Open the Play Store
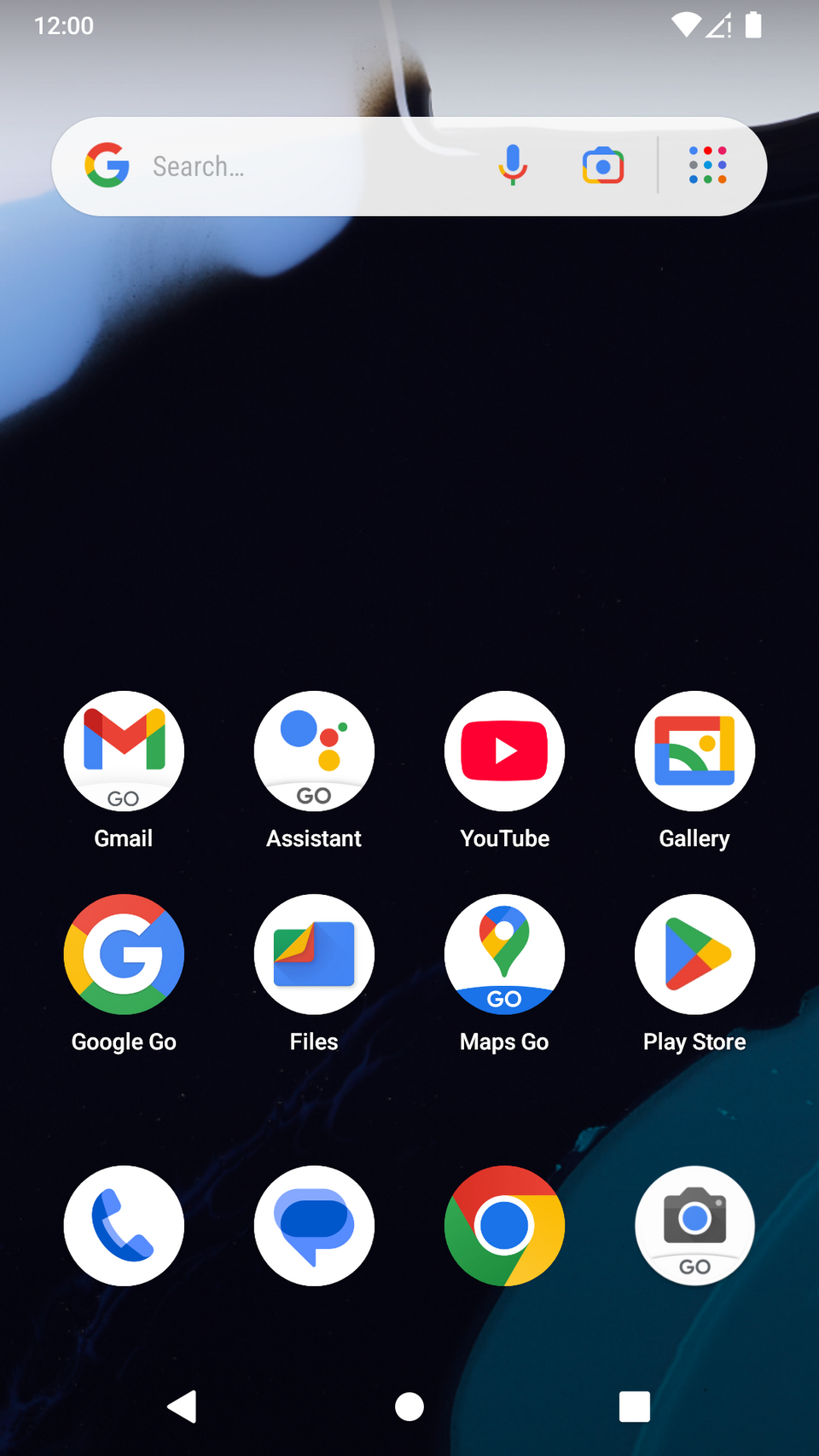This screenshot has width=819, height=1456. click(x=694, y=954)
